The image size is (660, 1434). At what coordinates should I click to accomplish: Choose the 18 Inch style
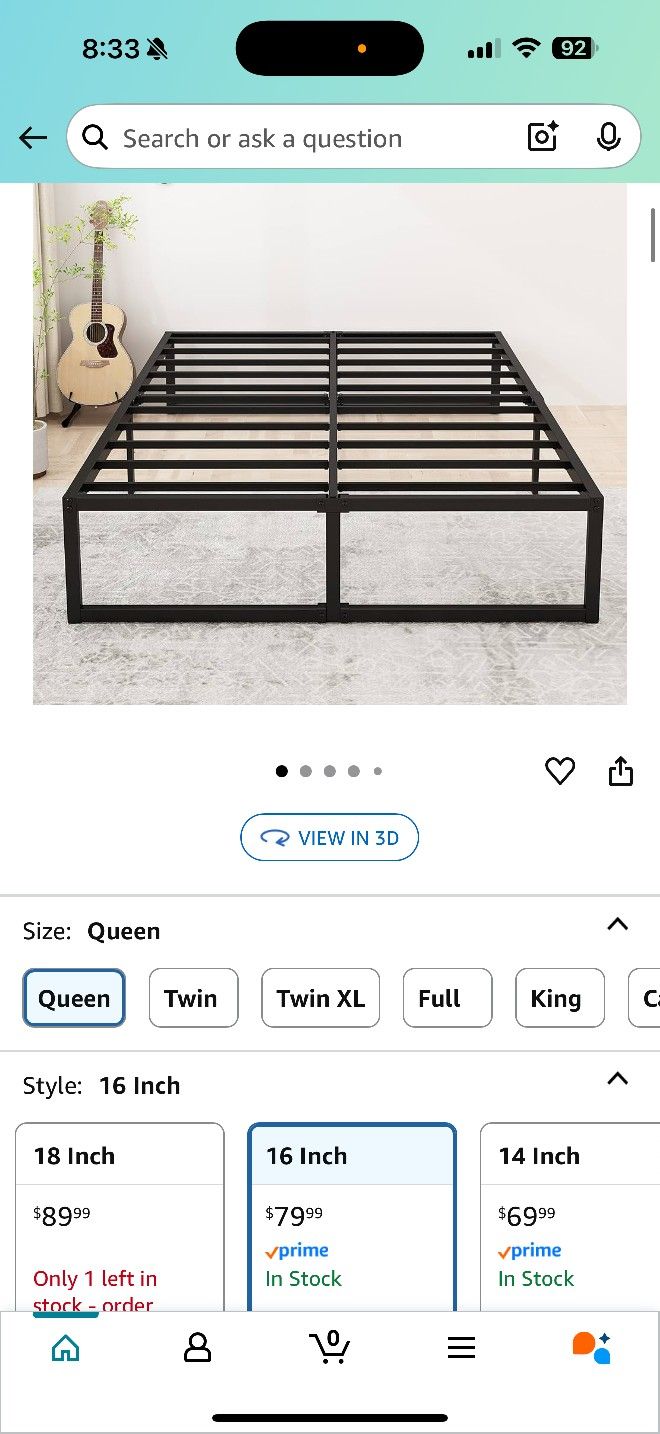point(119,1215)
